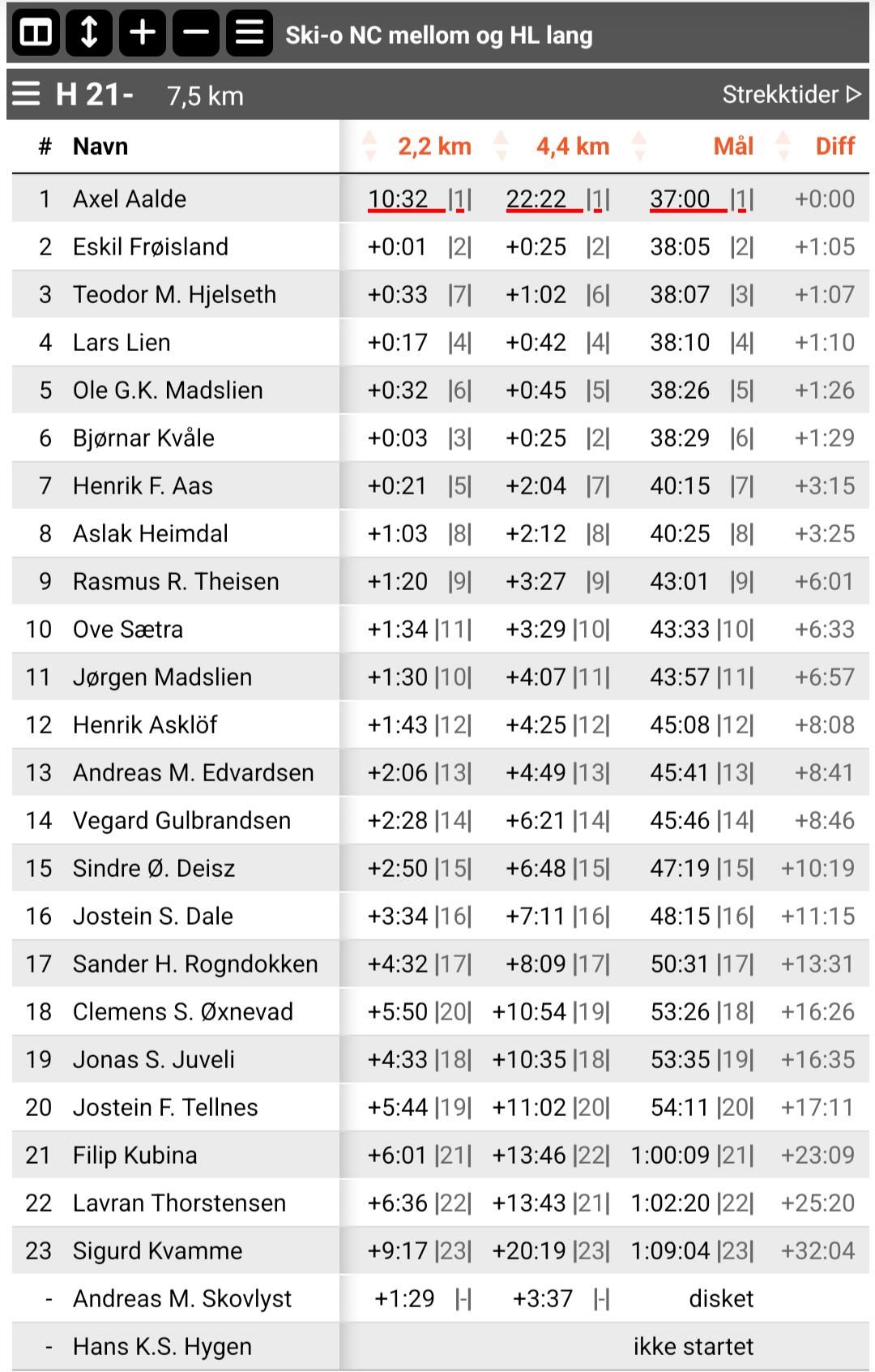Tap the plus icon in the toolbar
Viewport: 875px width, 1372px height.
[x=143, y=33]
